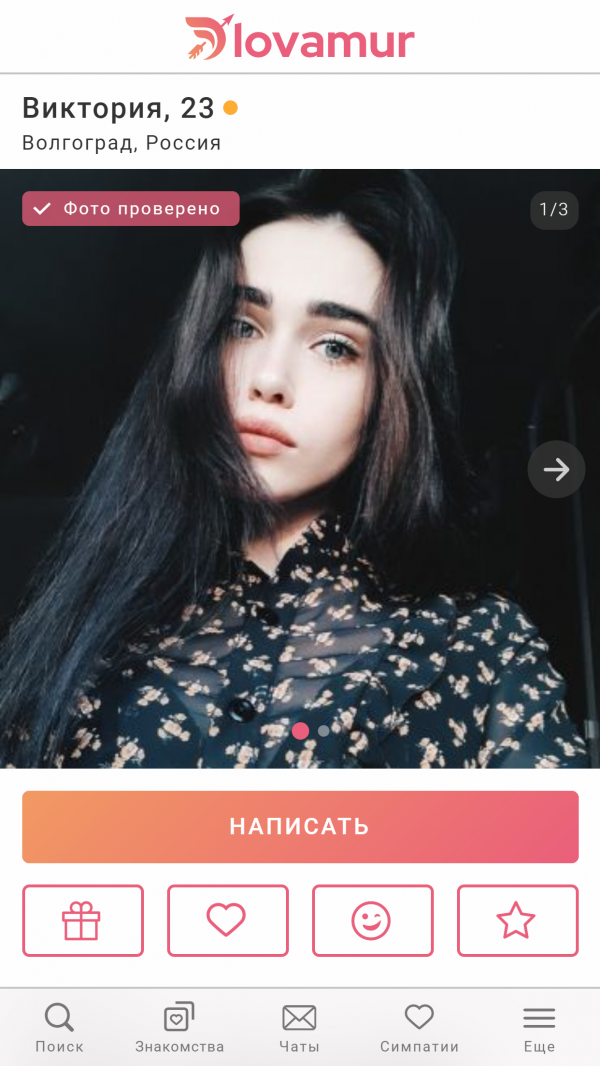View Виктория's profile photo in full
Viewport: 600px width, 1066px height.
[x=300, y=450]
